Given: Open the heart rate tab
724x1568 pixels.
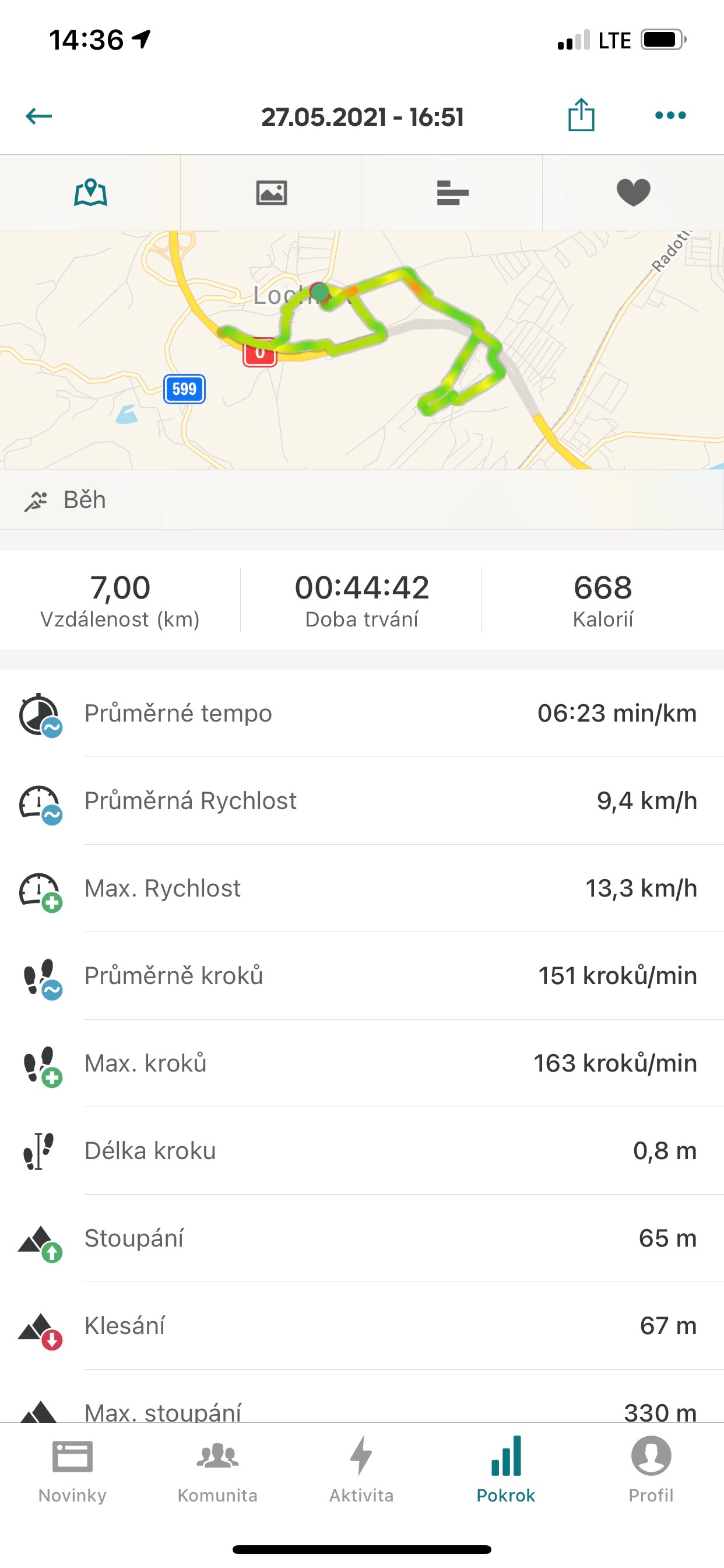Looking at the screenshot, I should [633, 193].
